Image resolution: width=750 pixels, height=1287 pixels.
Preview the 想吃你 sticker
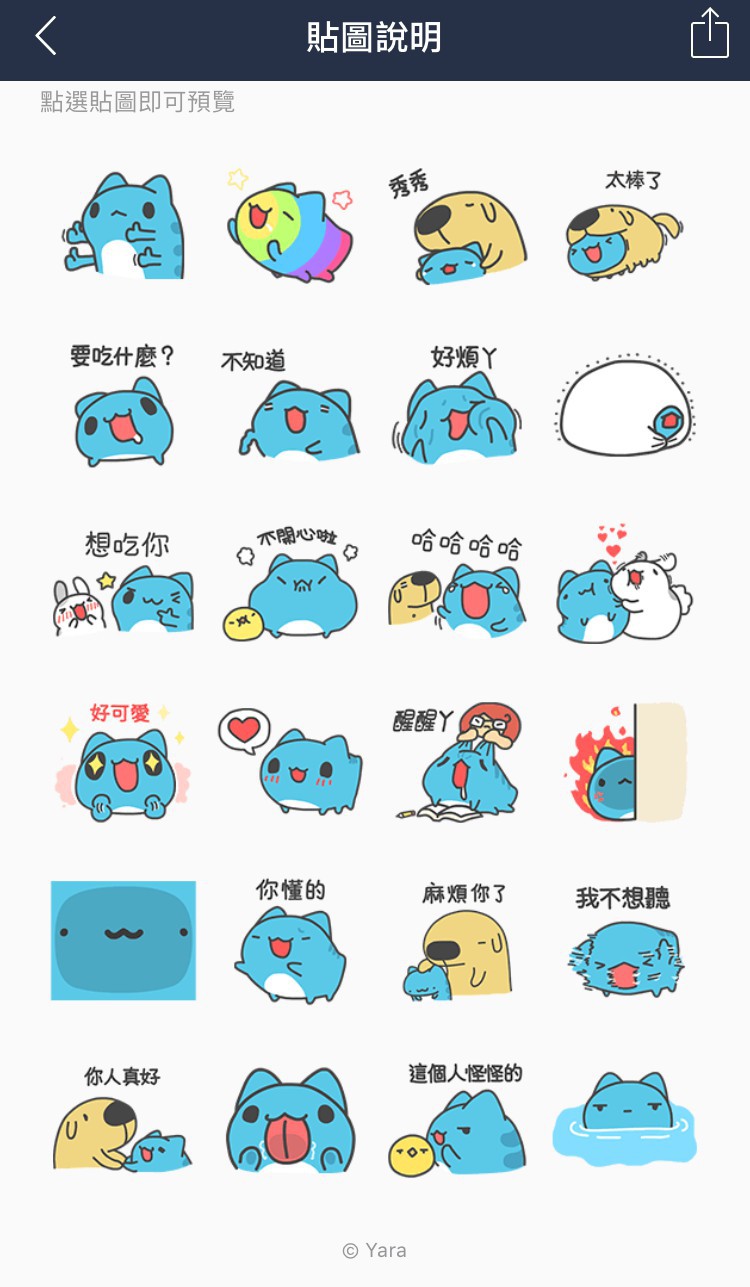[x=124, y=587]
